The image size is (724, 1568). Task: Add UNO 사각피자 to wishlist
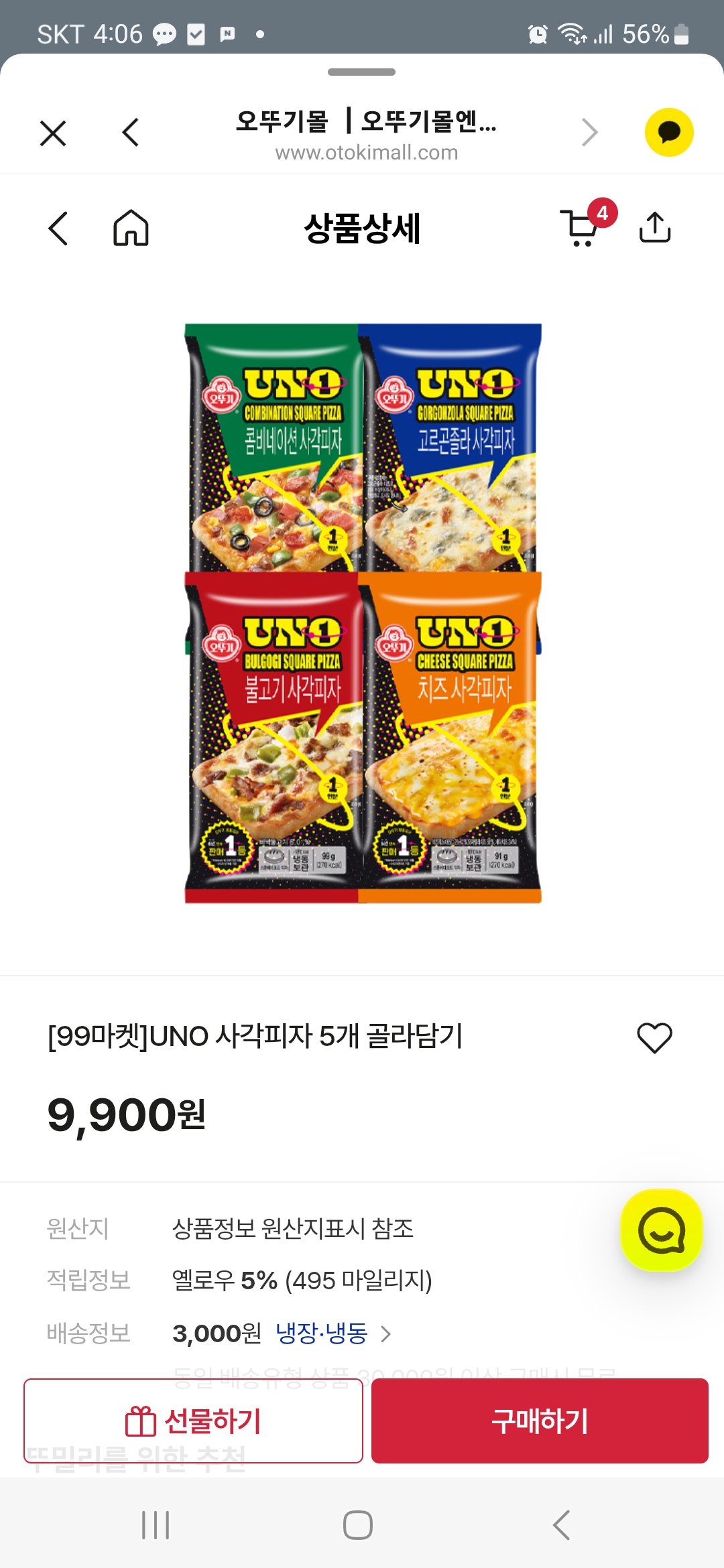(654, 1038)
